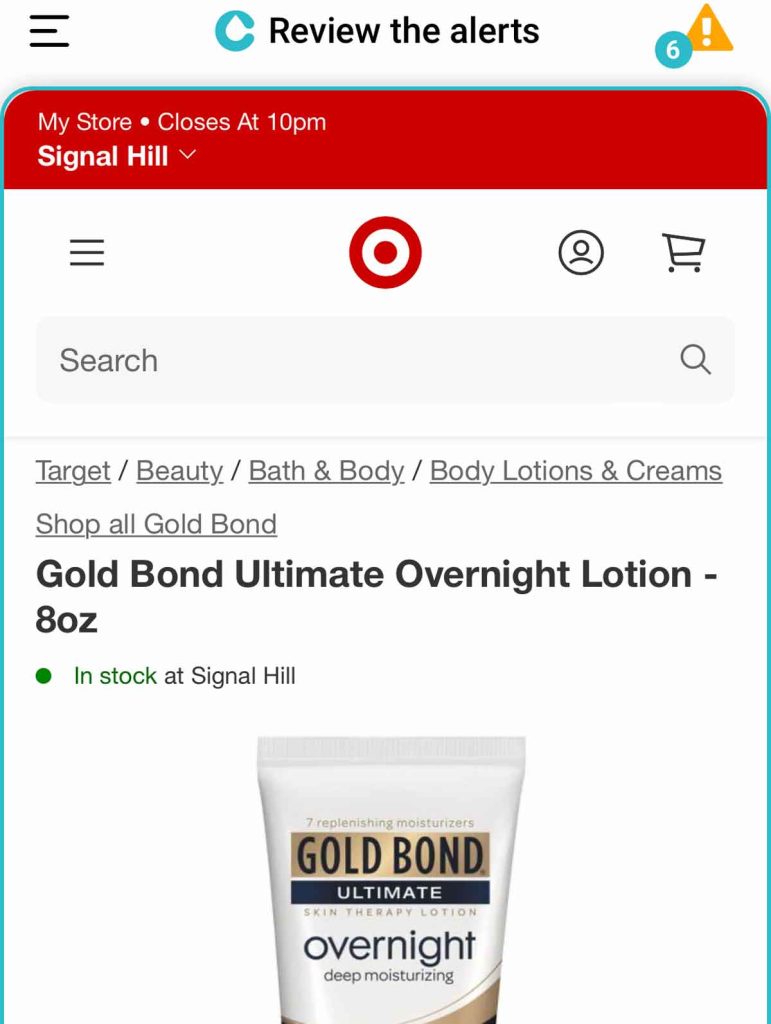Go to the Bath & Body category

pos(326,471)
